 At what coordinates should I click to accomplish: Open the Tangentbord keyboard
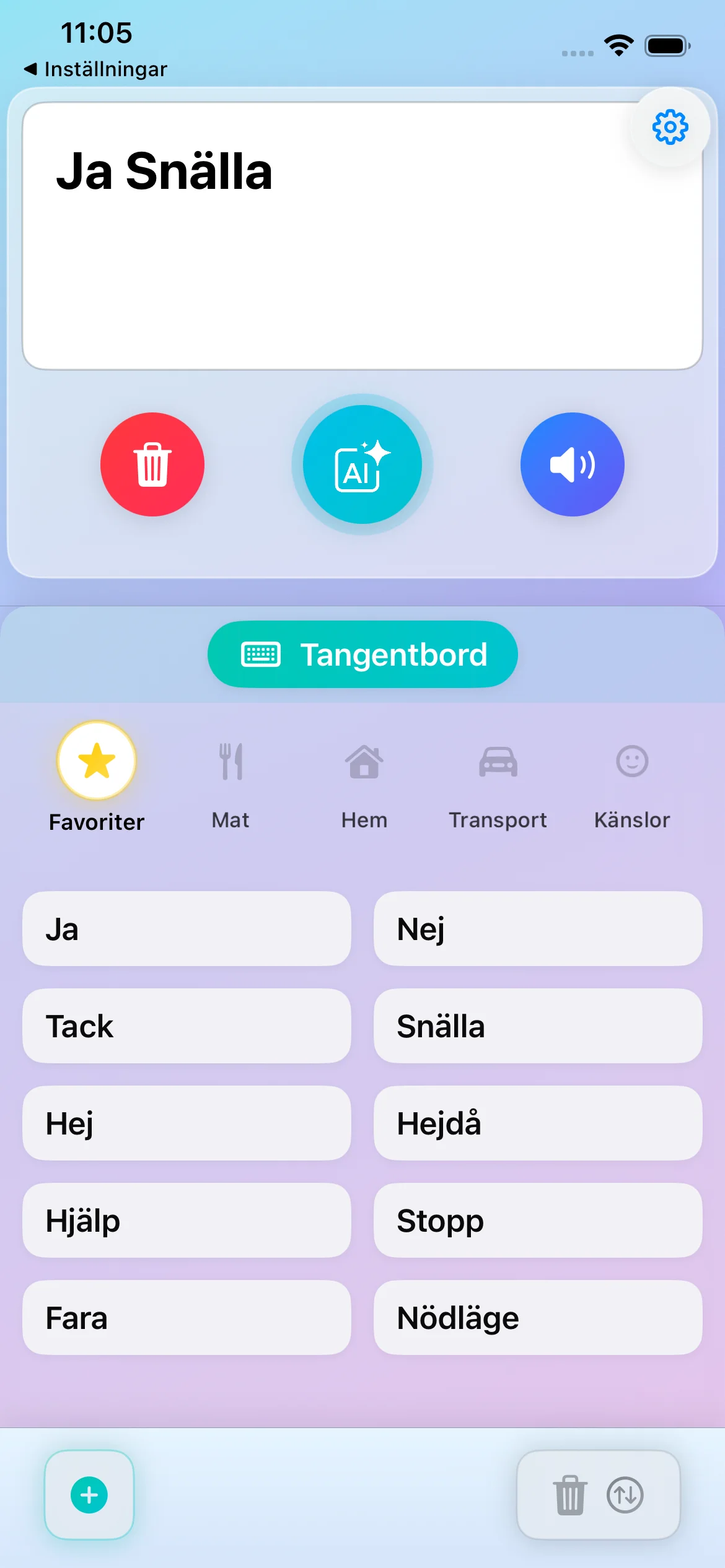pos(362,655)
